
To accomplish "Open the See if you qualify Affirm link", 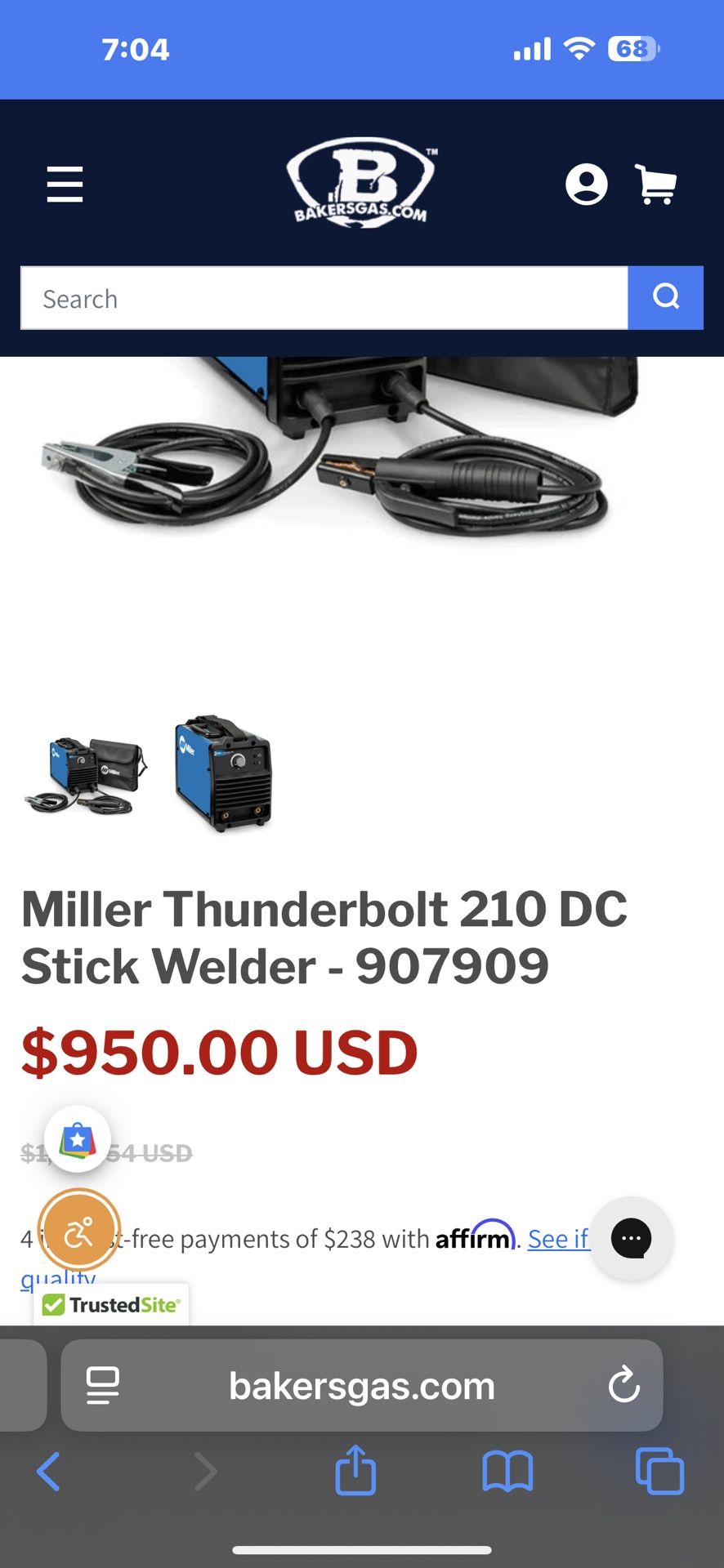I will [558, 1239].
